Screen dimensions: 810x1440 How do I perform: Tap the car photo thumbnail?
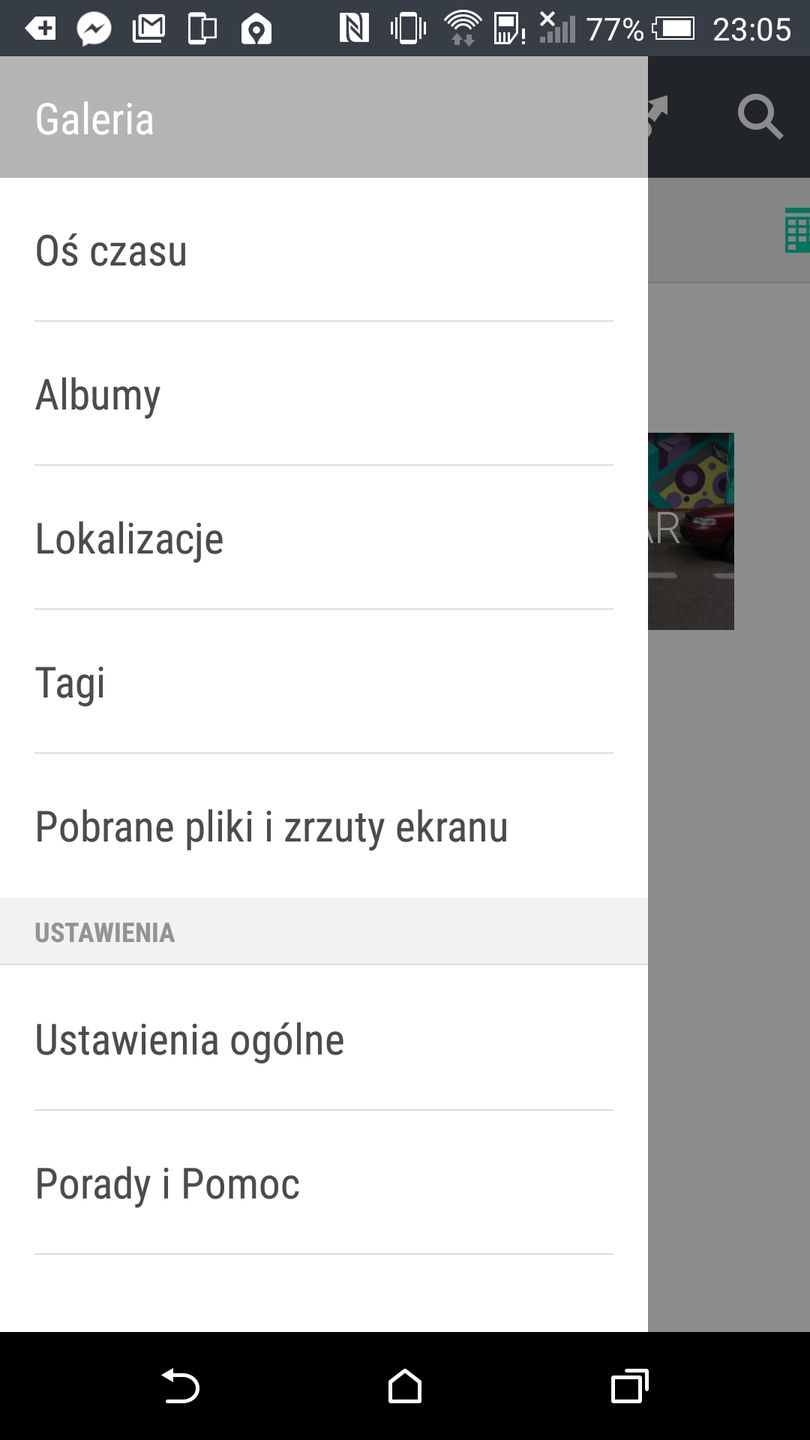pos(692,530)
